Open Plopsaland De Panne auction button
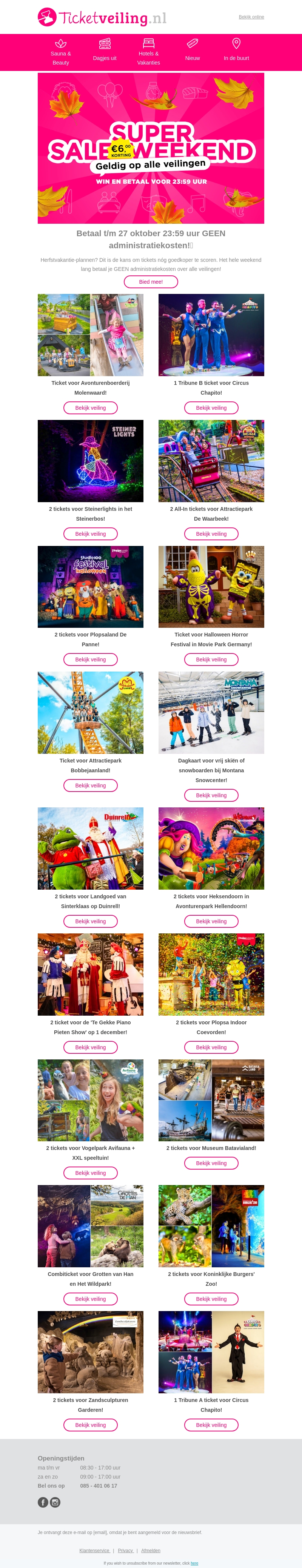 (x=91, y=659)
